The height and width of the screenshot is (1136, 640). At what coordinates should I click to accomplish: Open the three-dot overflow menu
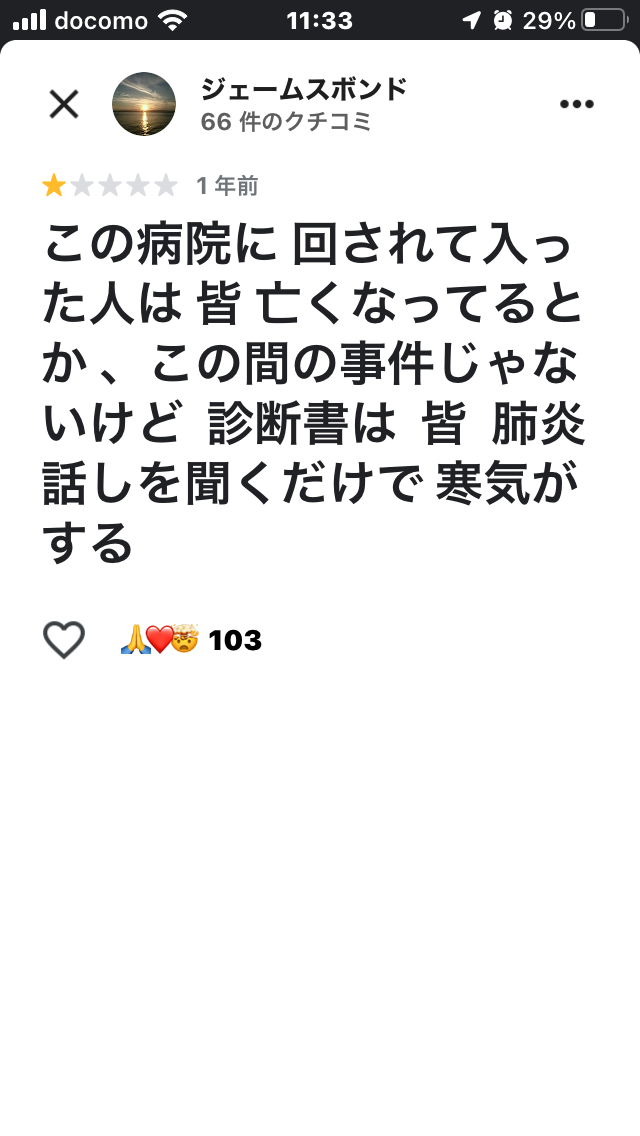pos(577,104)
